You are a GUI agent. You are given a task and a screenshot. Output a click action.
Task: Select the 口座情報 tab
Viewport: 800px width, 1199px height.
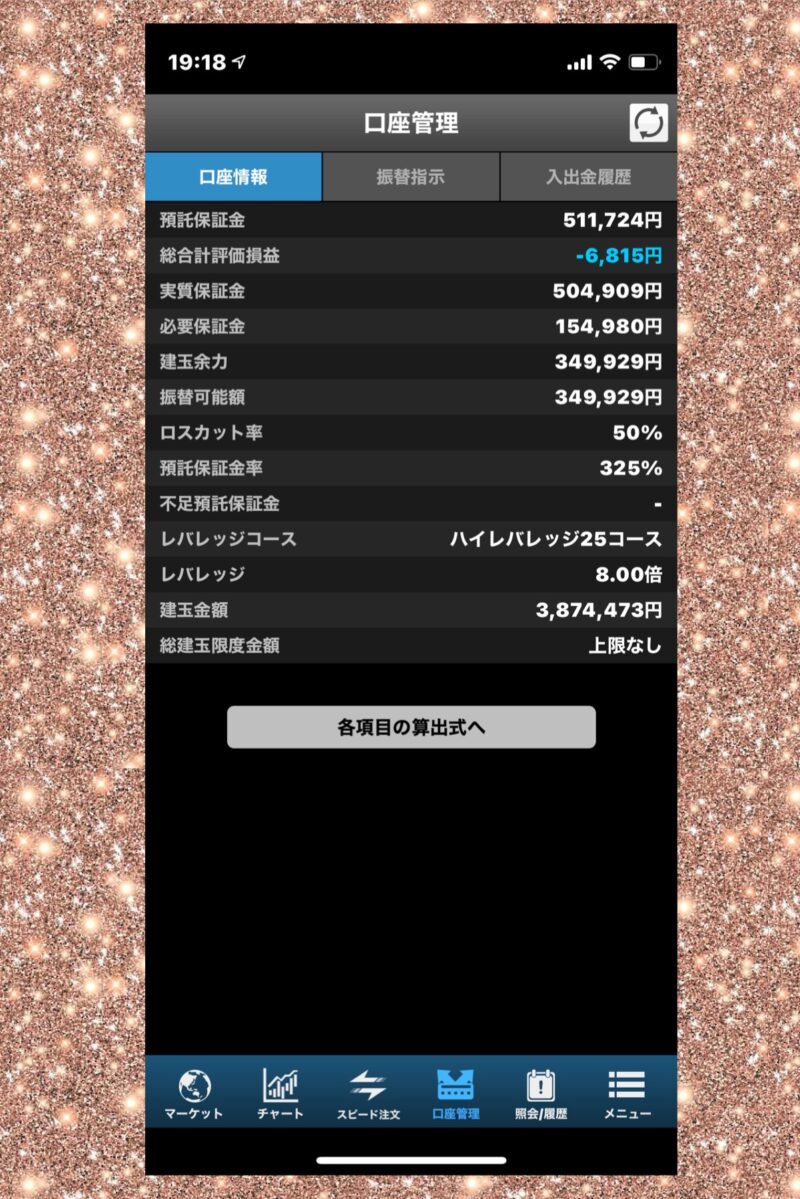233,177
